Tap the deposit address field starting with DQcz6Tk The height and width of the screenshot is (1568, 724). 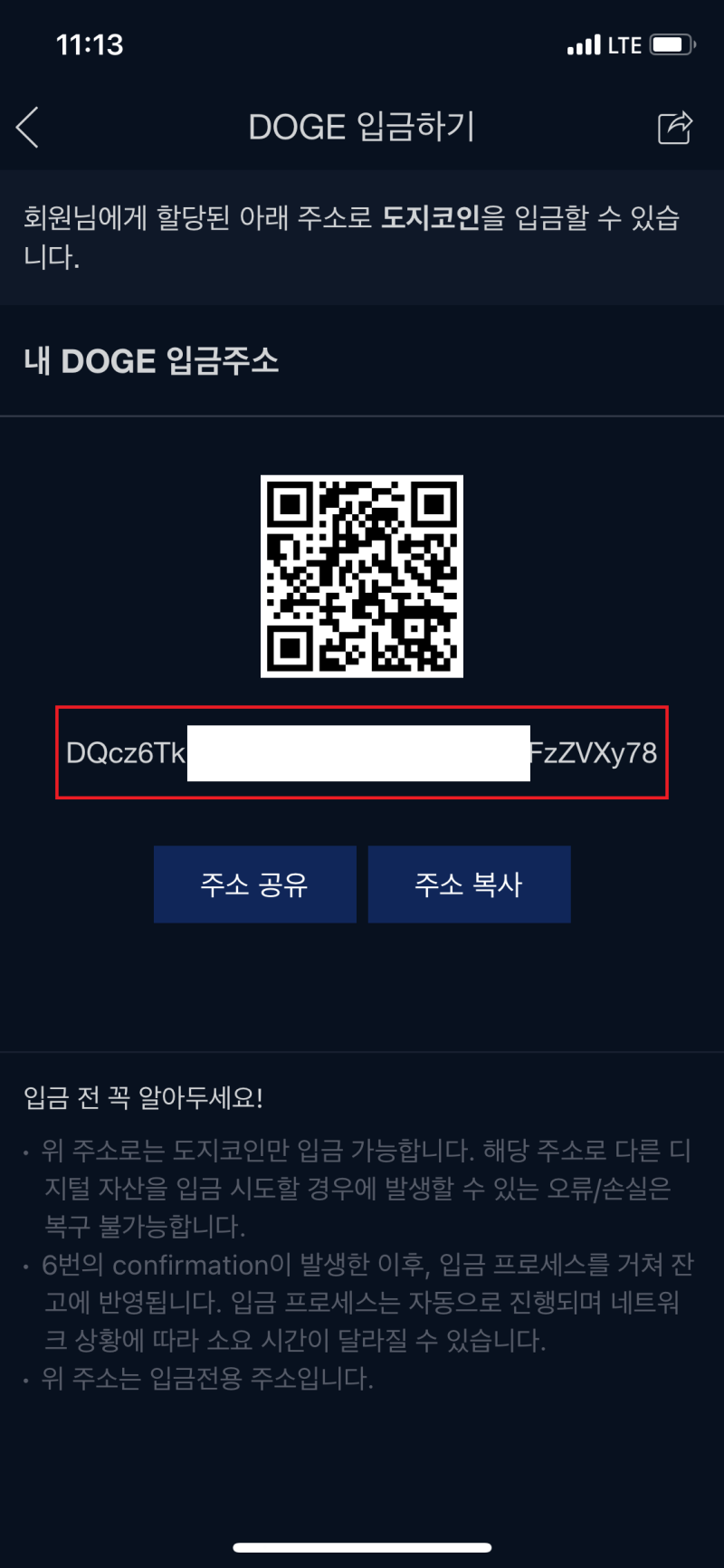tap(362, 753)
